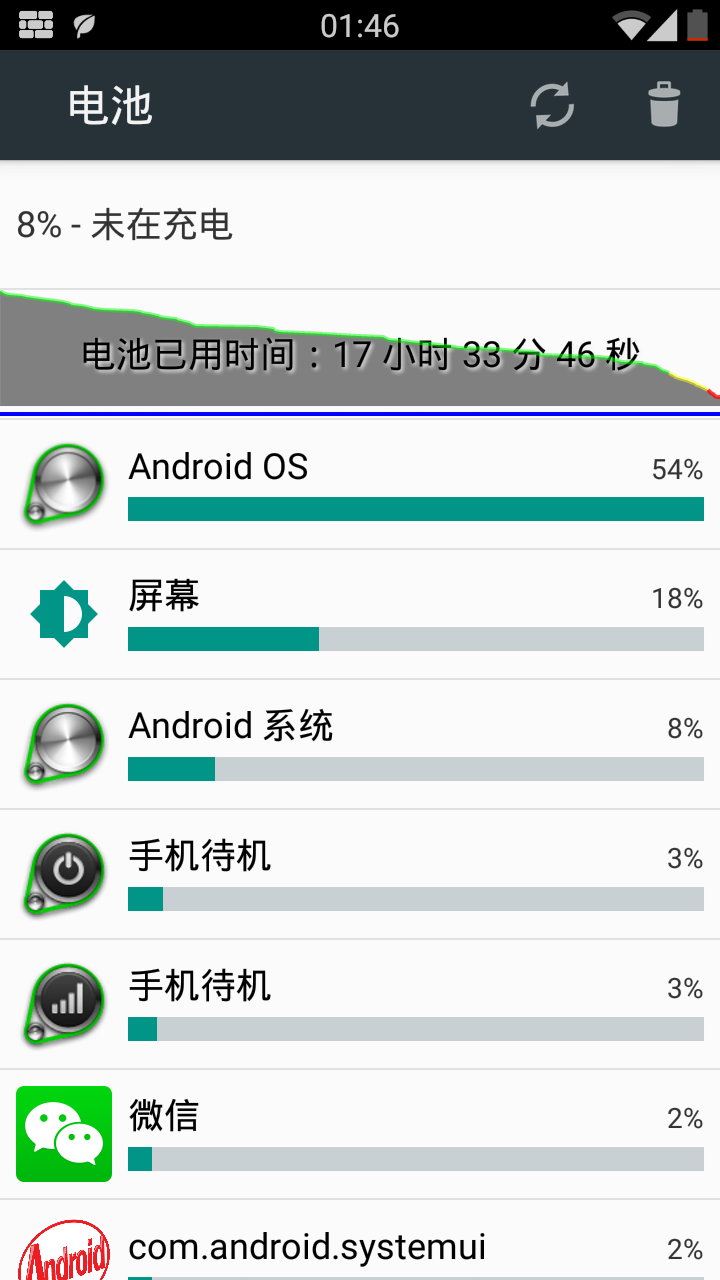Select 手机待机 row with signal bars icon
The image size is (720, 1280).
pos(360,1004)
